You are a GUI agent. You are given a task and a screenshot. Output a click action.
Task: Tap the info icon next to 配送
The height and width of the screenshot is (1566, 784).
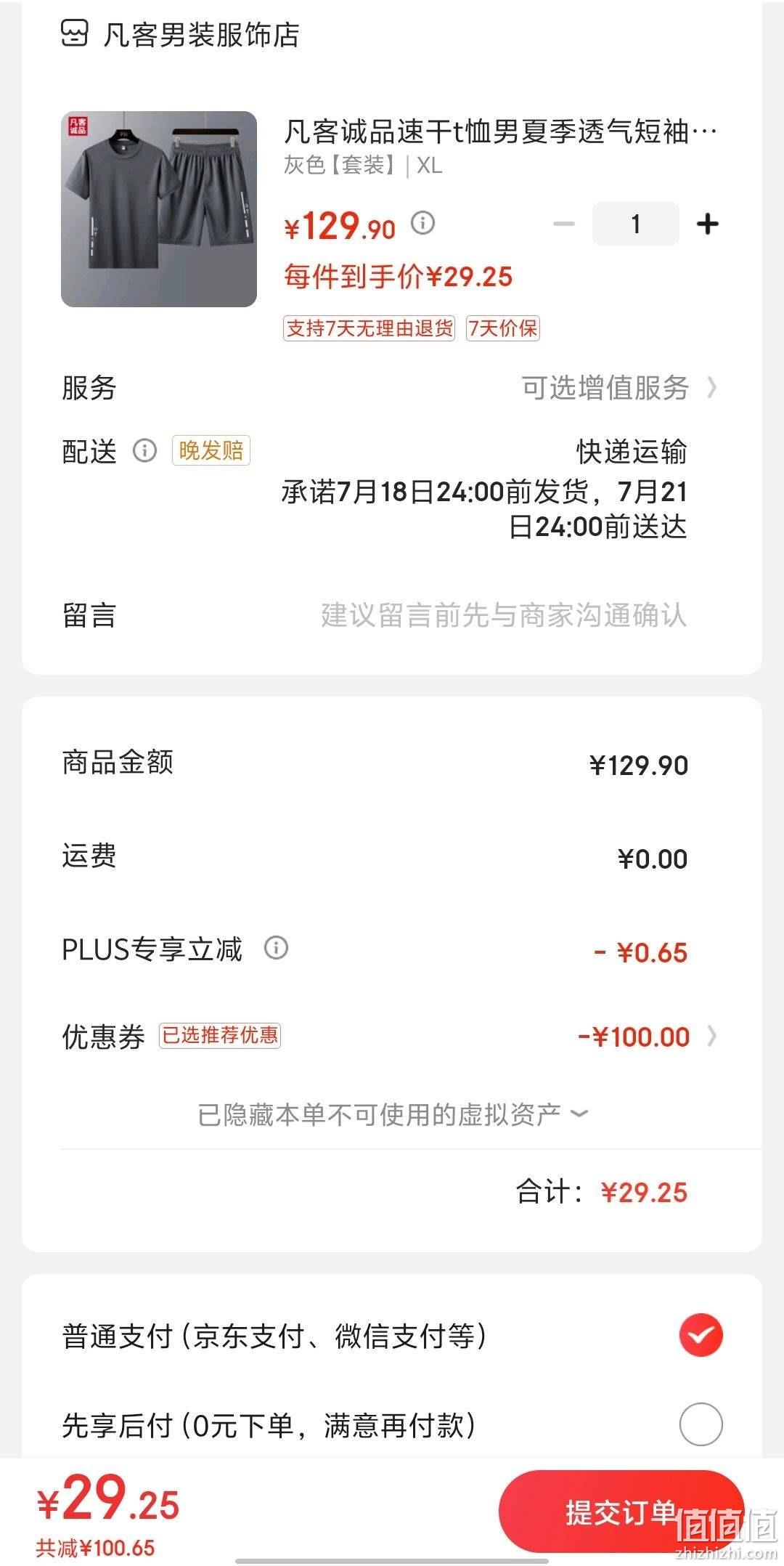coord(144,451)
